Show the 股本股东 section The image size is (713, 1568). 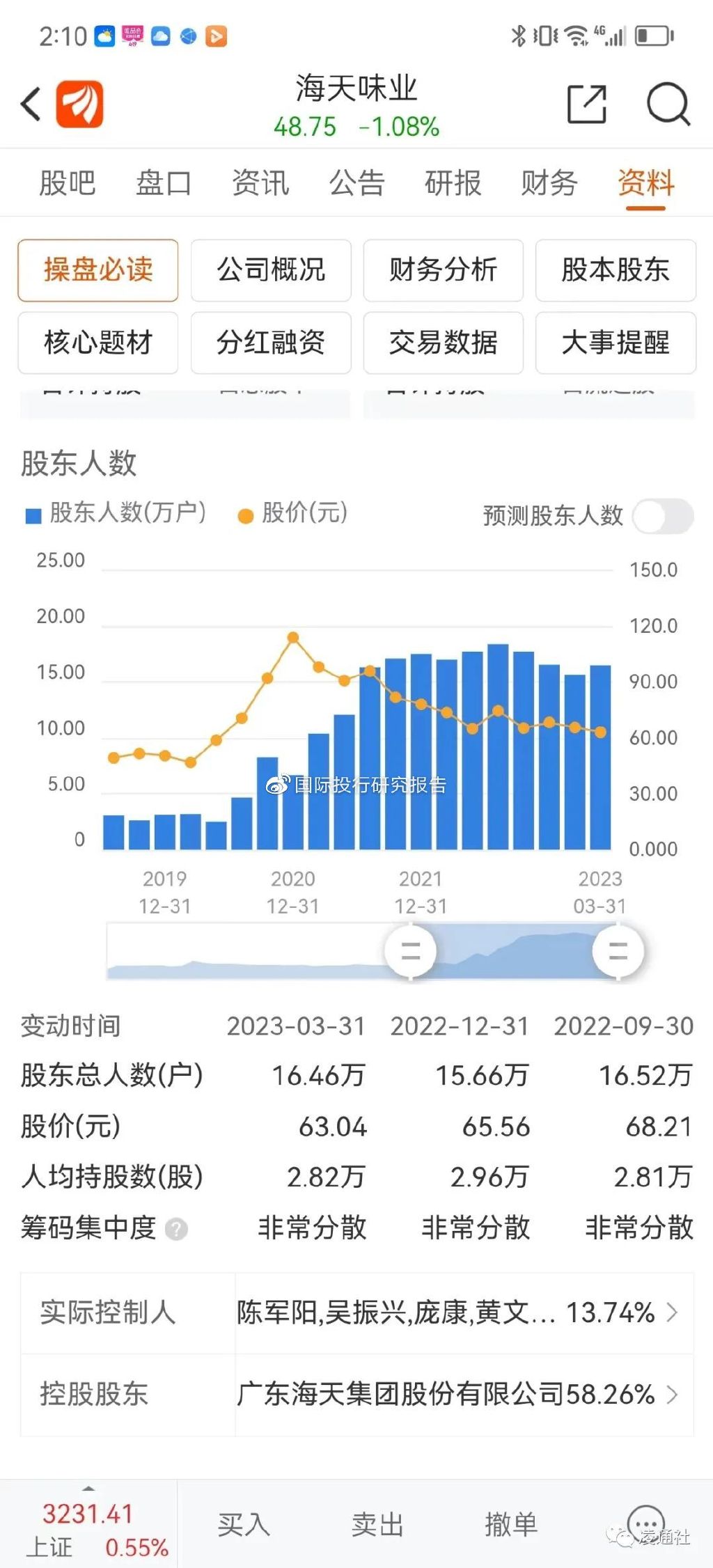coord(616,270)
